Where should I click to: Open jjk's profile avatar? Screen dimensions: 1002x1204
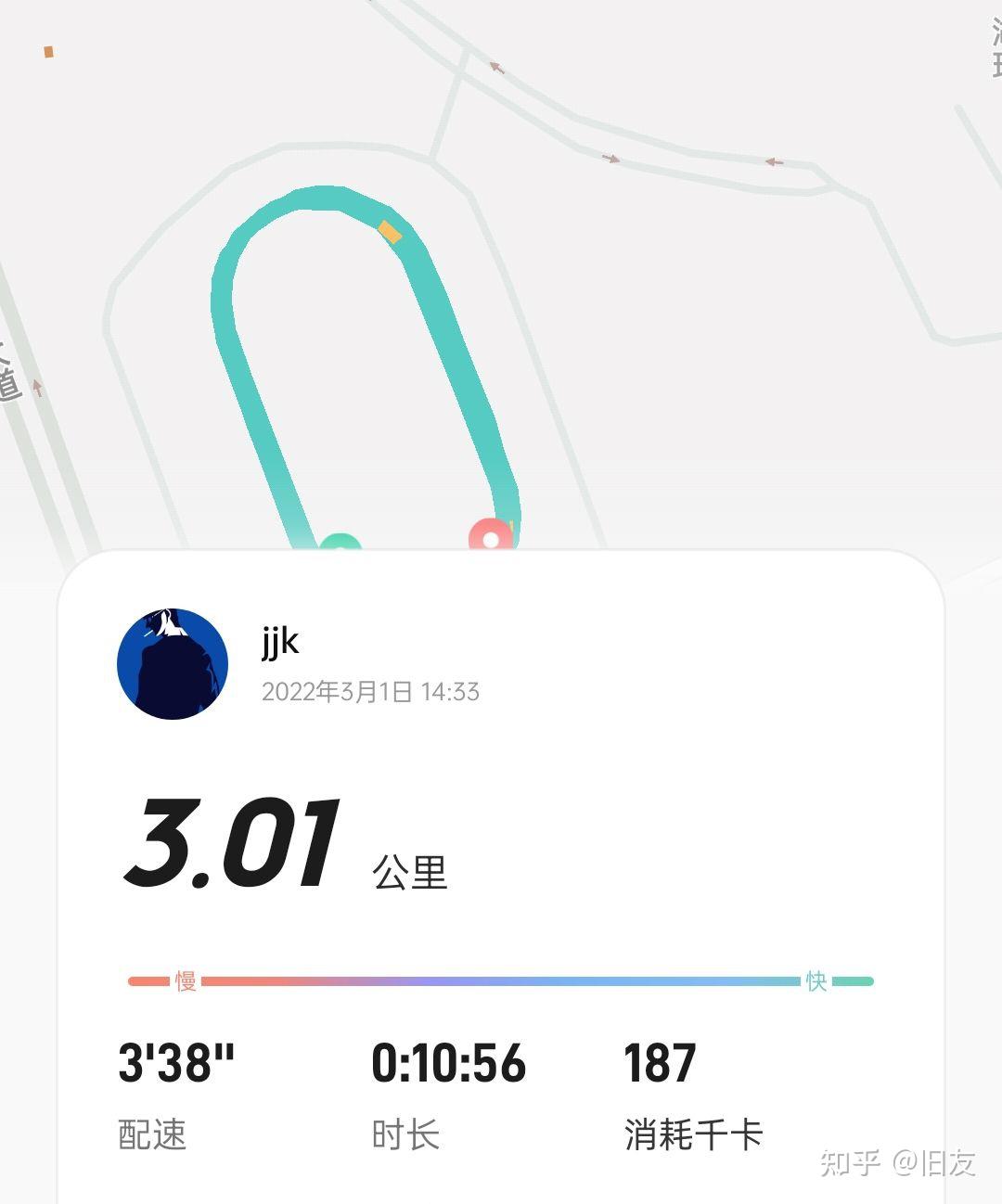point(173,664)
